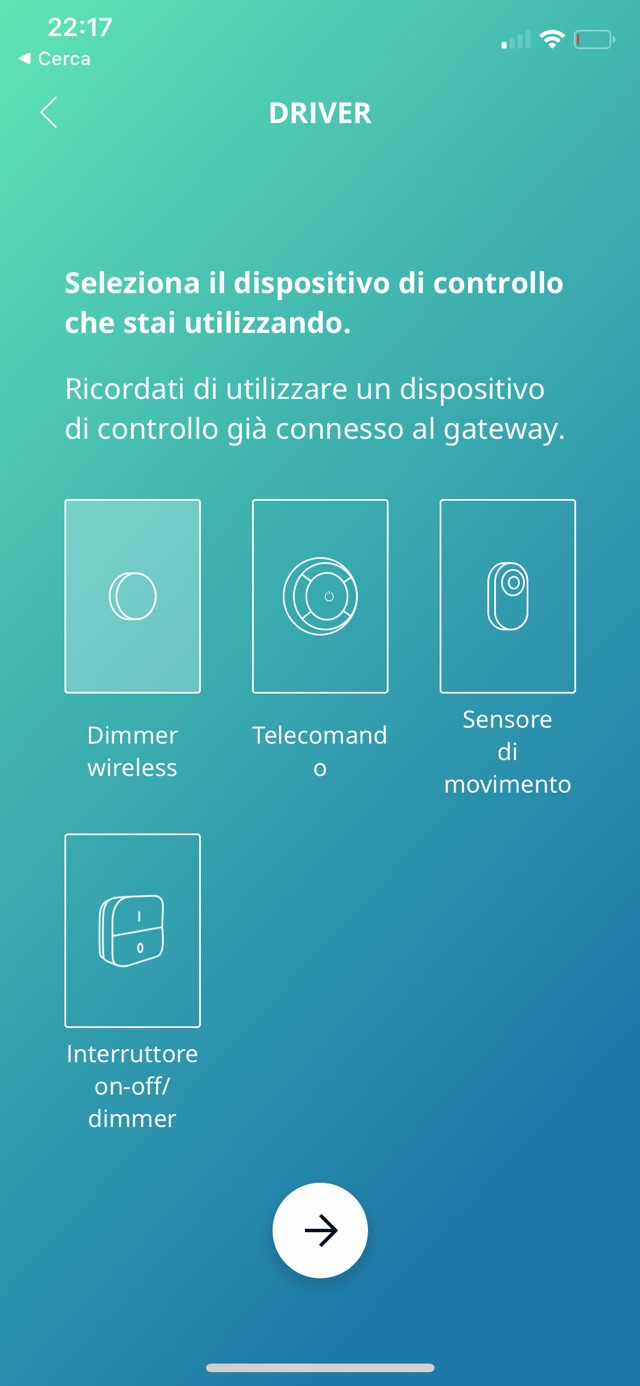Select the Dimmer wireless device
The height and width of the screenshot is (1386, 640).
(132, 596)
